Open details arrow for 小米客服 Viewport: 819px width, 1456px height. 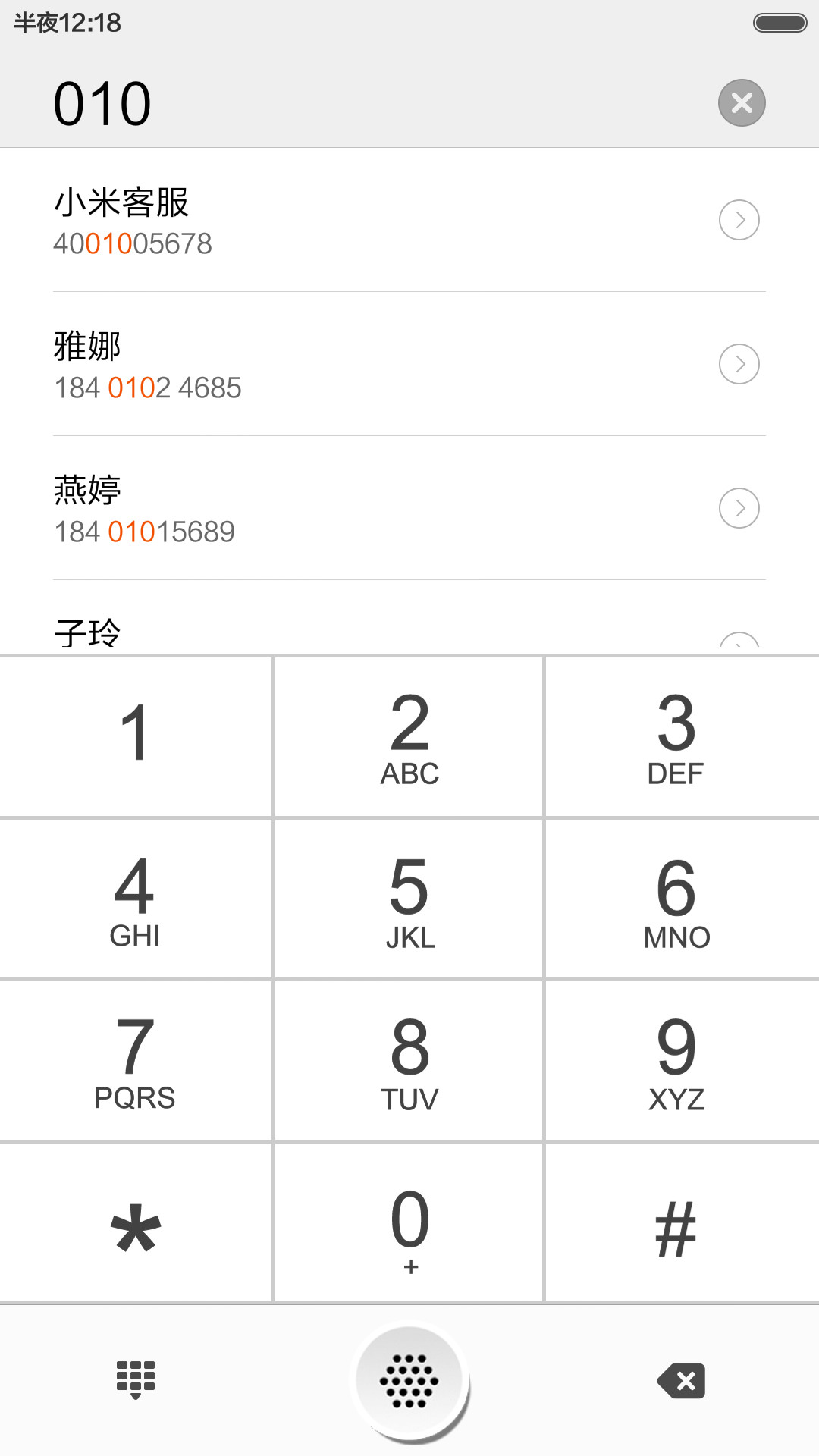(739, 220)
